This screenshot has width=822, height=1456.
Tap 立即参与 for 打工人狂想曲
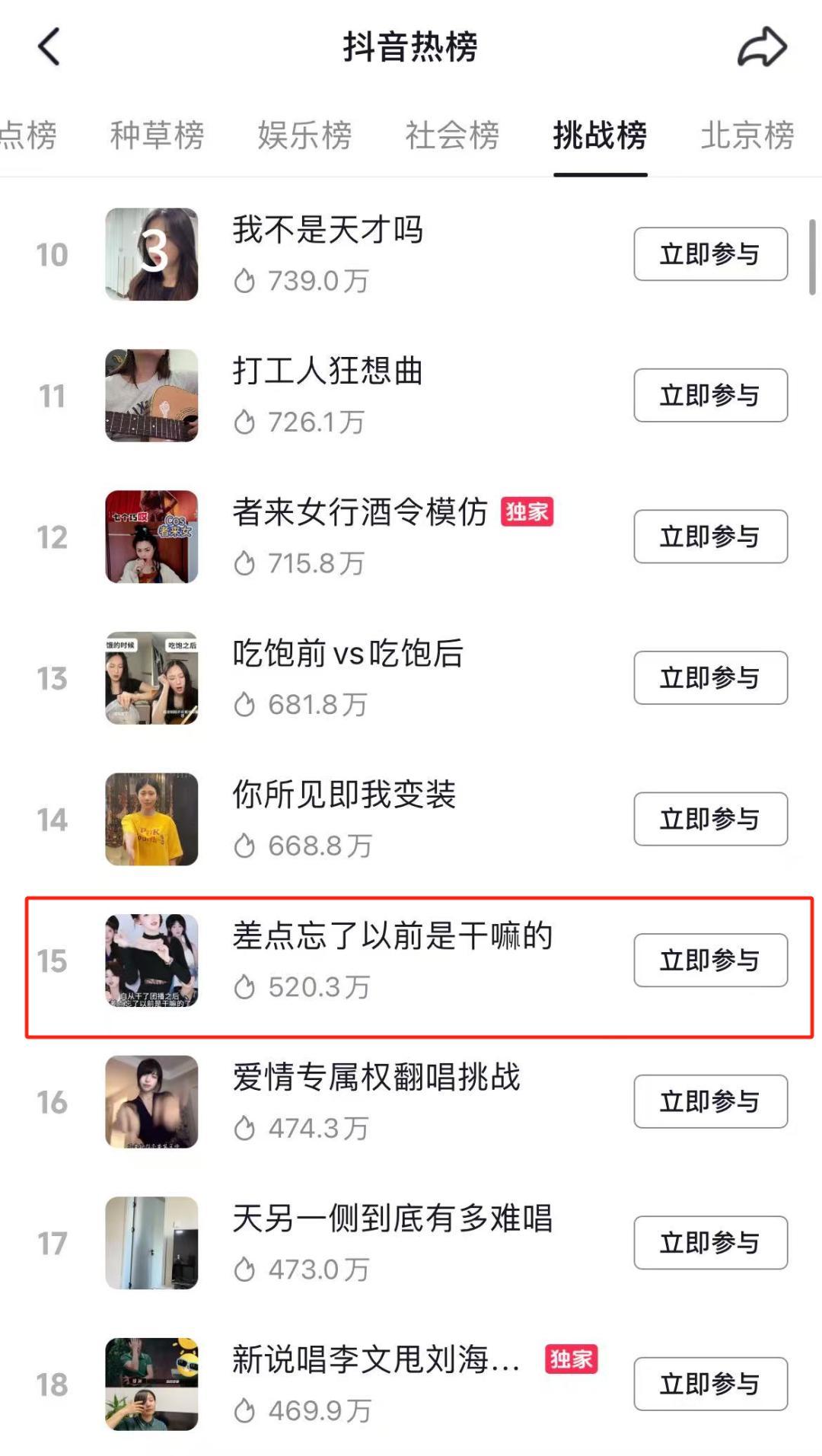[x=710, y=396]
